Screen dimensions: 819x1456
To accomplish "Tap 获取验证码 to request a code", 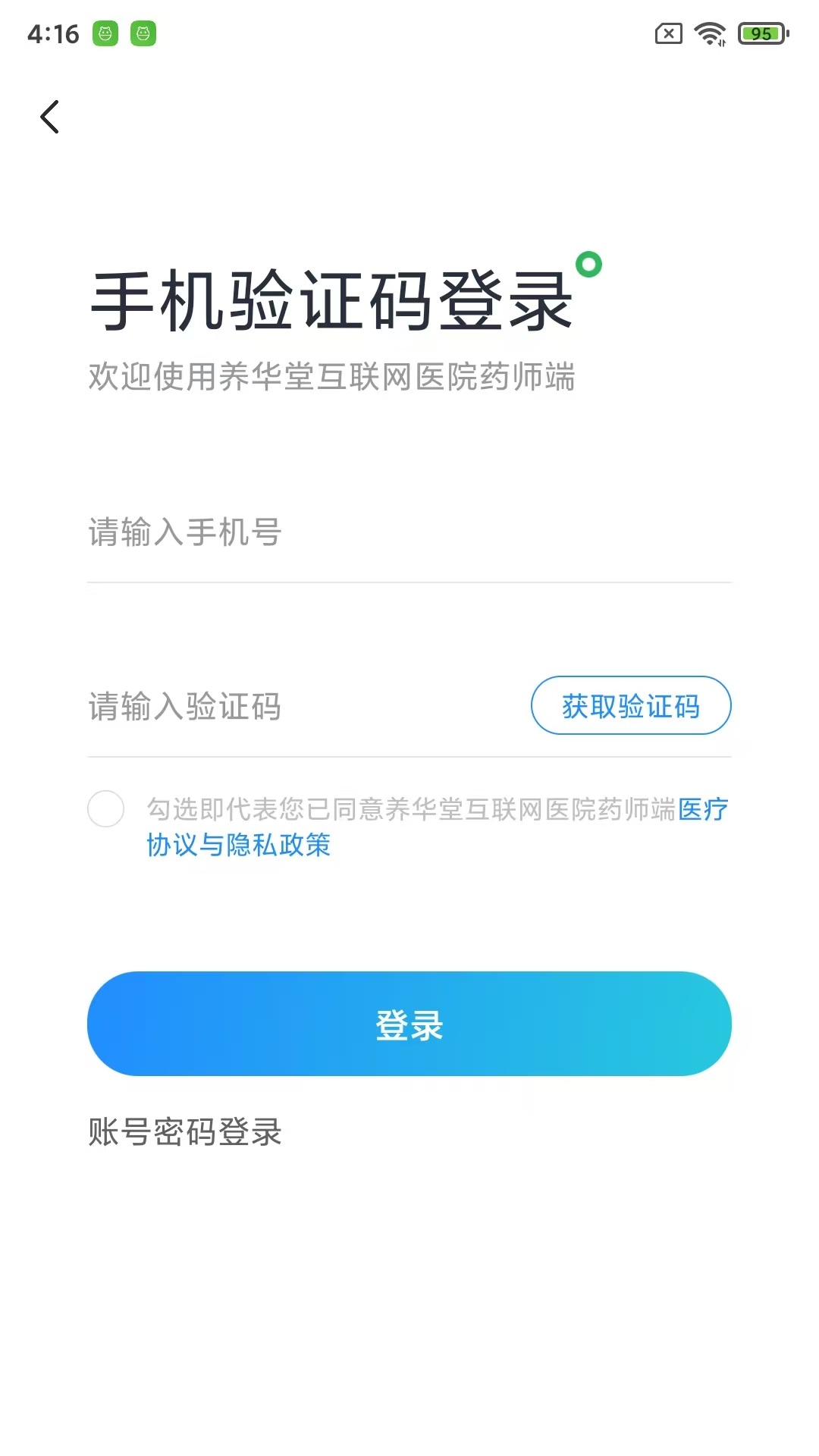I will point(631,706).
